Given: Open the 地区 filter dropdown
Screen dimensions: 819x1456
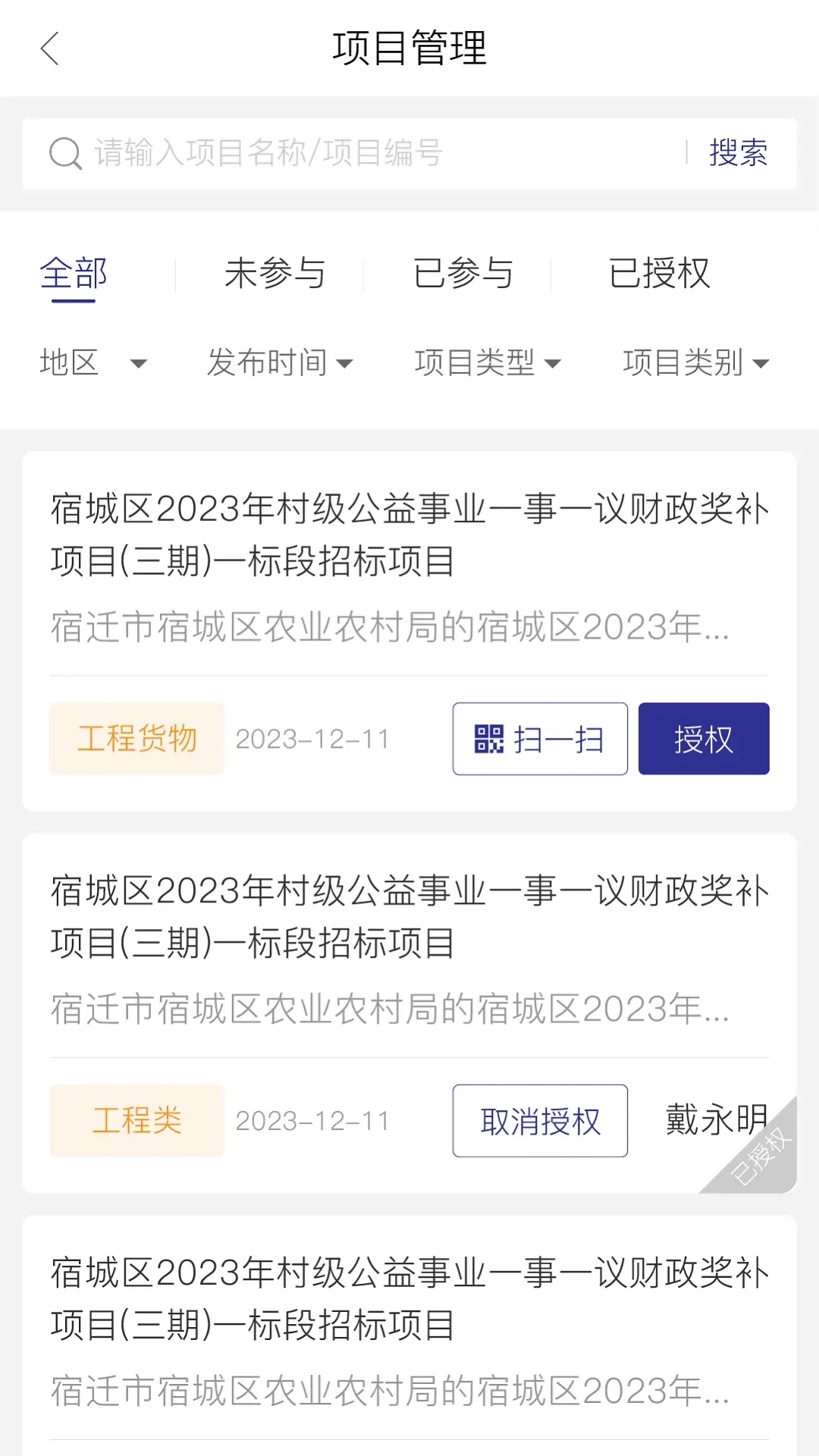Looking at the screenshot, I should 94,363.
